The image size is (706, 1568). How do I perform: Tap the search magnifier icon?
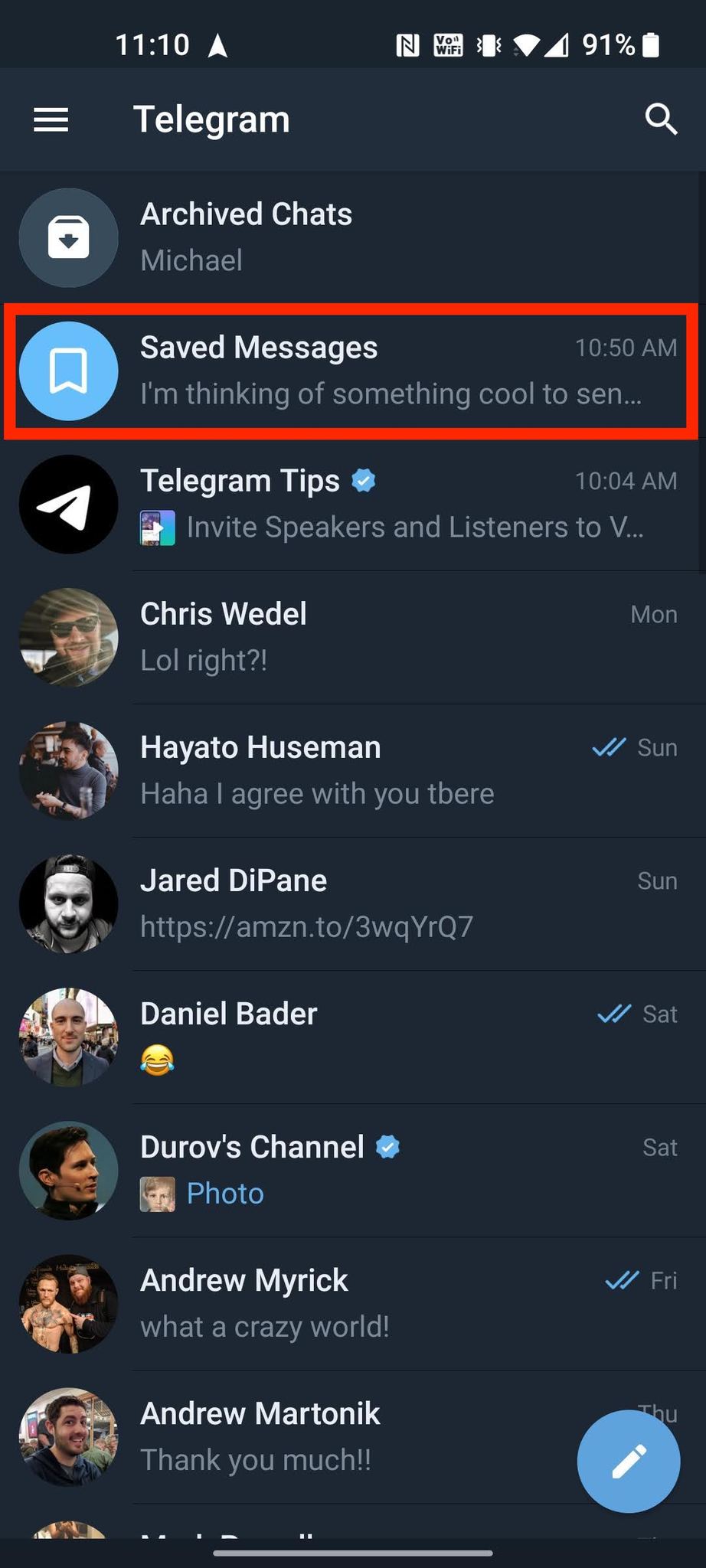(x=661, y=119)
